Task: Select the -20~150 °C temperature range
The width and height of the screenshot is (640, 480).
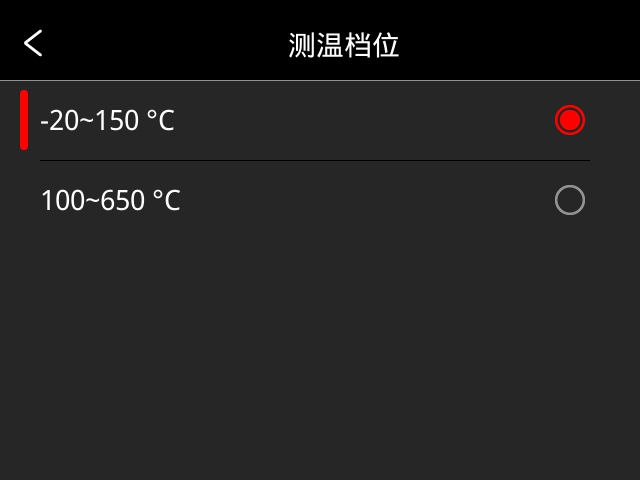Action: [569, 120]
